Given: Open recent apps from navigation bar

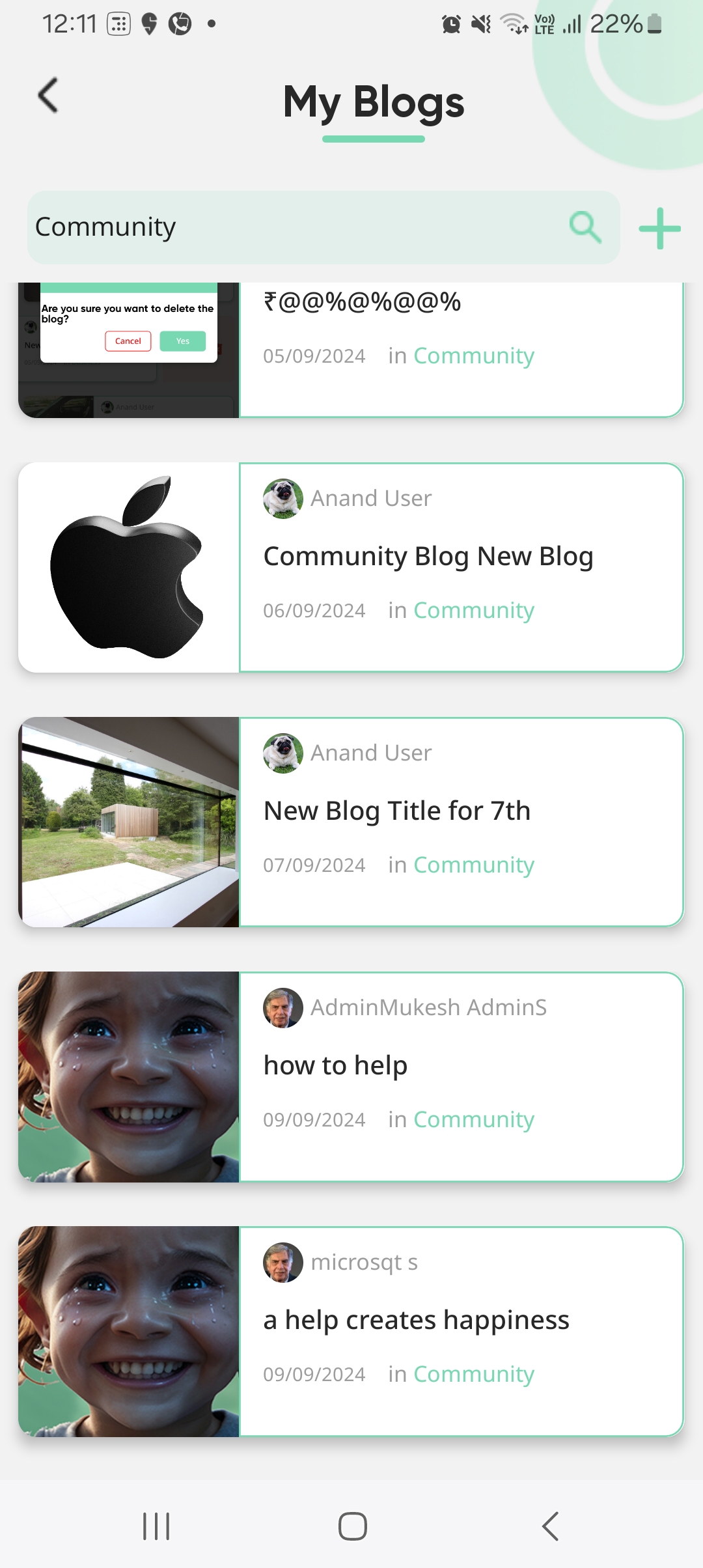Looking at the screenshot, I should (x=156, y=1526).
